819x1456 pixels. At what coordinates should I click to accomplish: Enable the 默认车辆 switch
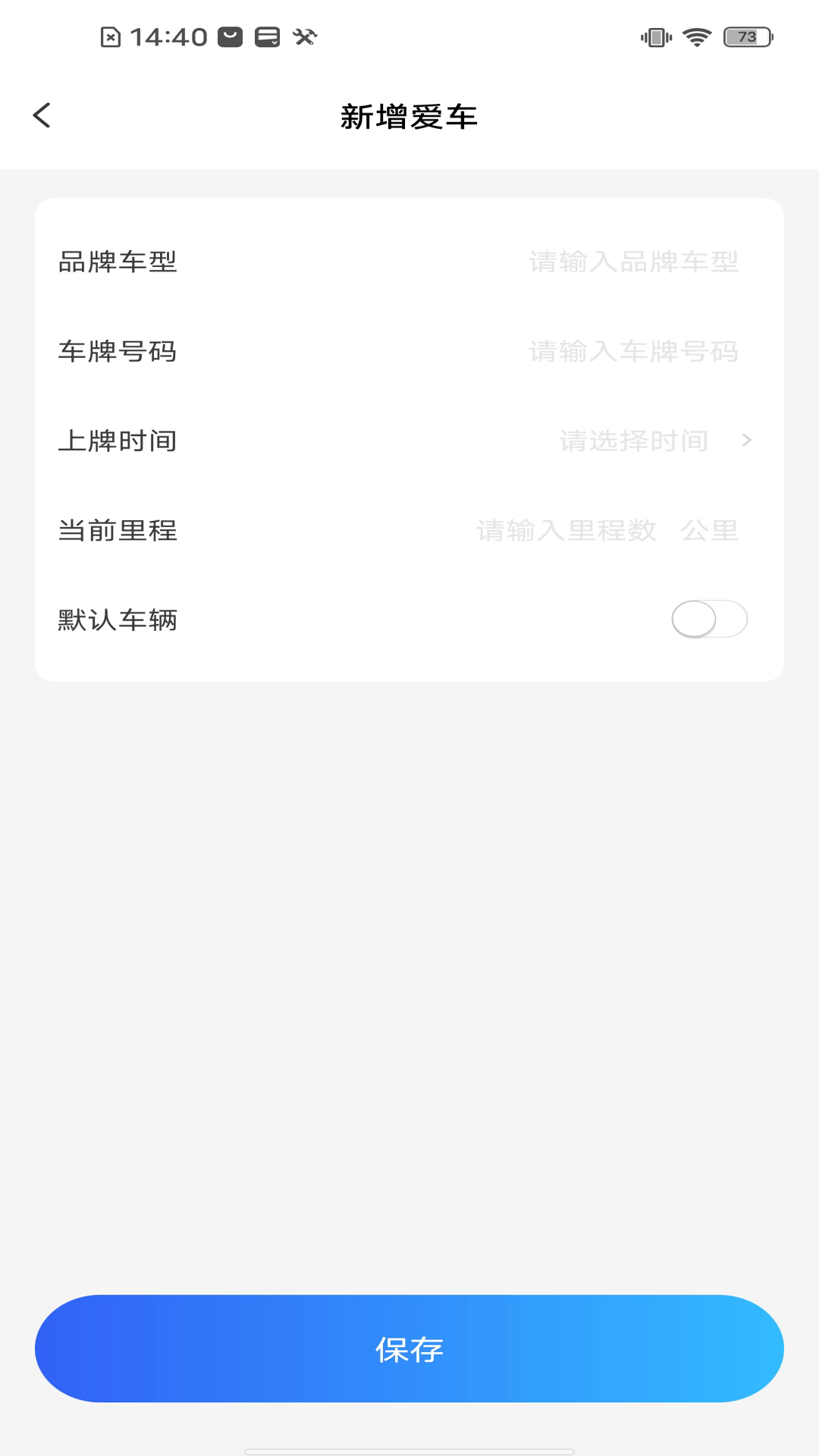point(709,620)
